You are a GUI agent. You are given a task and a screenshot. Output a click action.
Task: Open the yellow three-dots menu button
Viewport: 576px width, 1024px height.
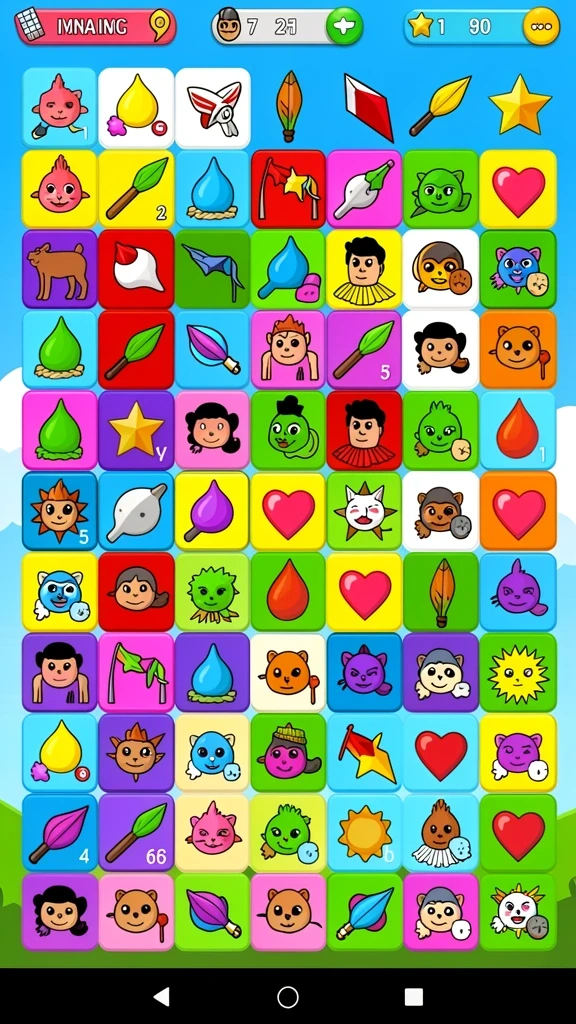[x=541, y=26]
